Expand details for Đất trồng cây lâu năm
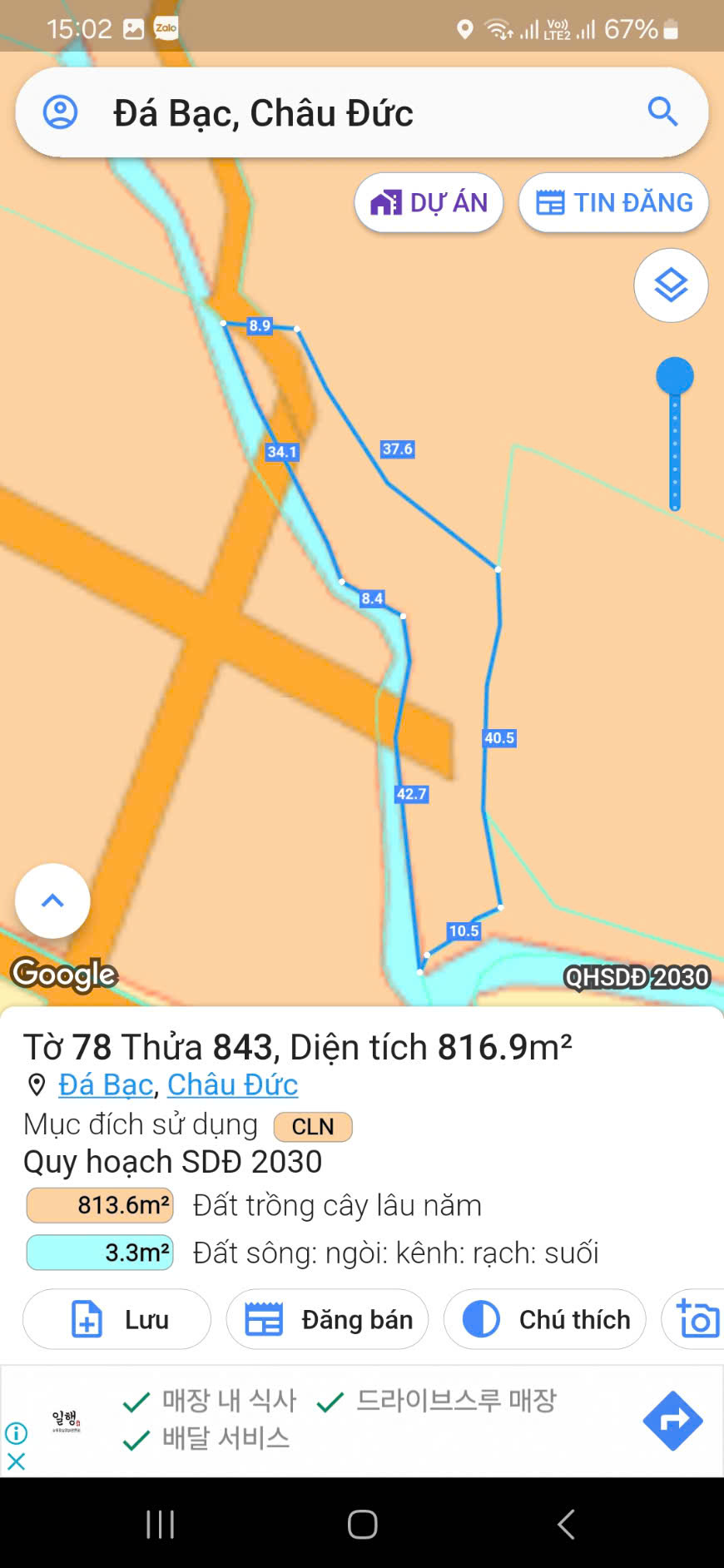 point(98,1204)
